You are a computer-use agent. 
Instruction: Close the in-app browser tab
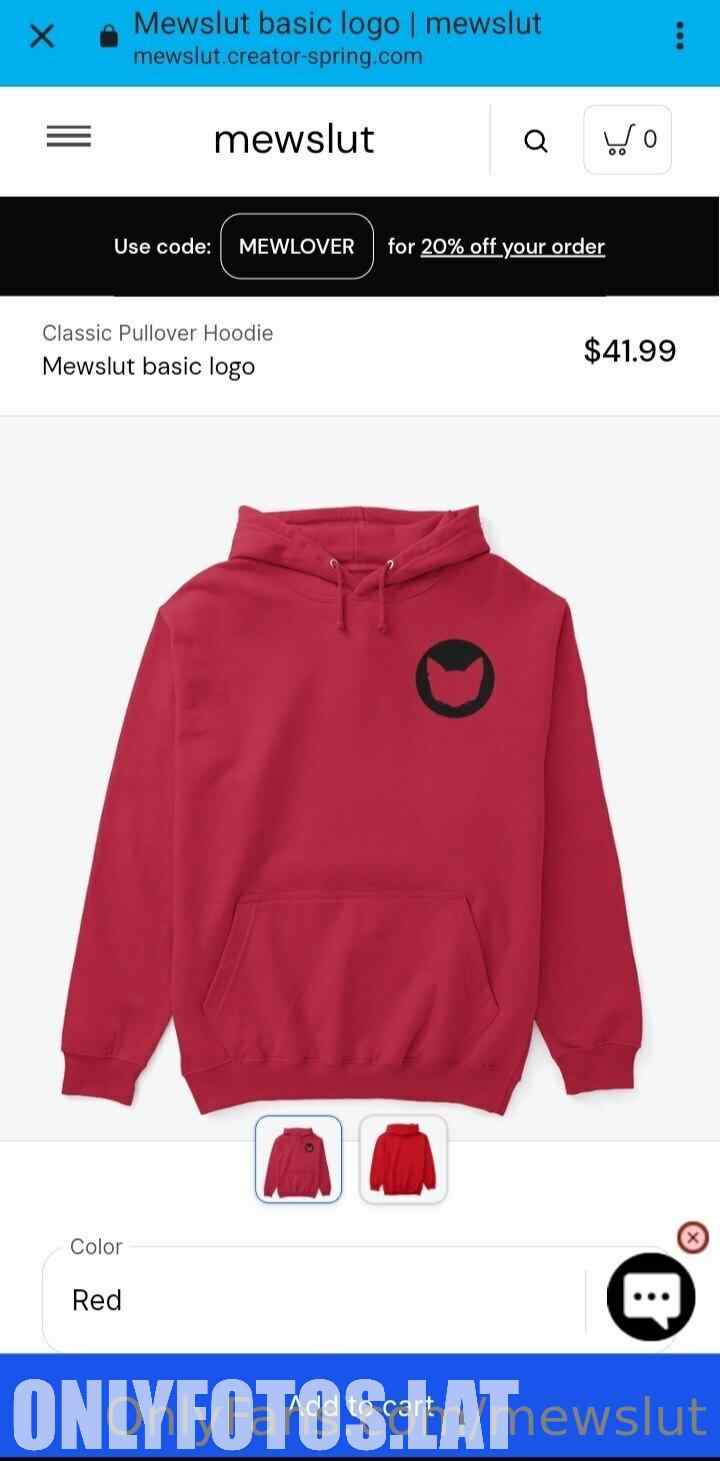point(41,38)
